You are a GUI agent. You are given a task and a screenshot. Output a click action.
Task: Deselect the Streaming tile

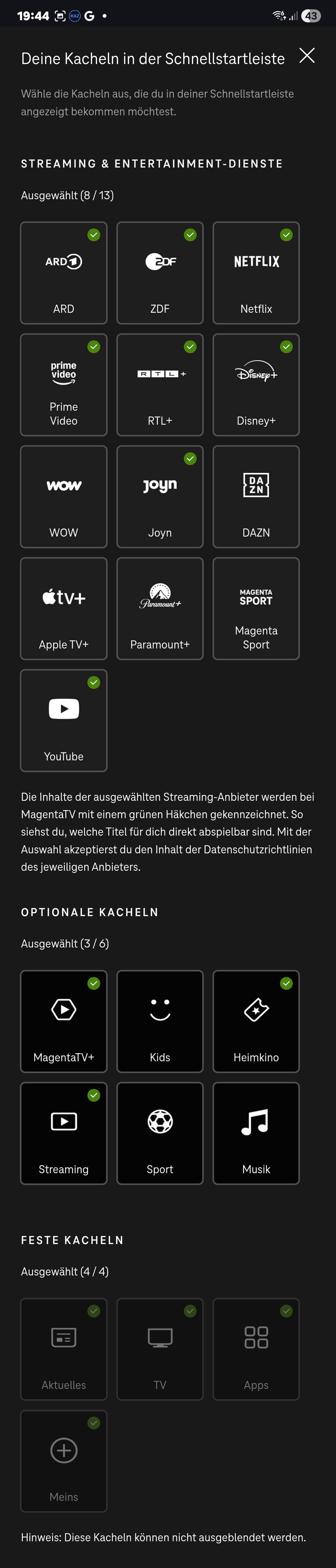point(64,1133)
